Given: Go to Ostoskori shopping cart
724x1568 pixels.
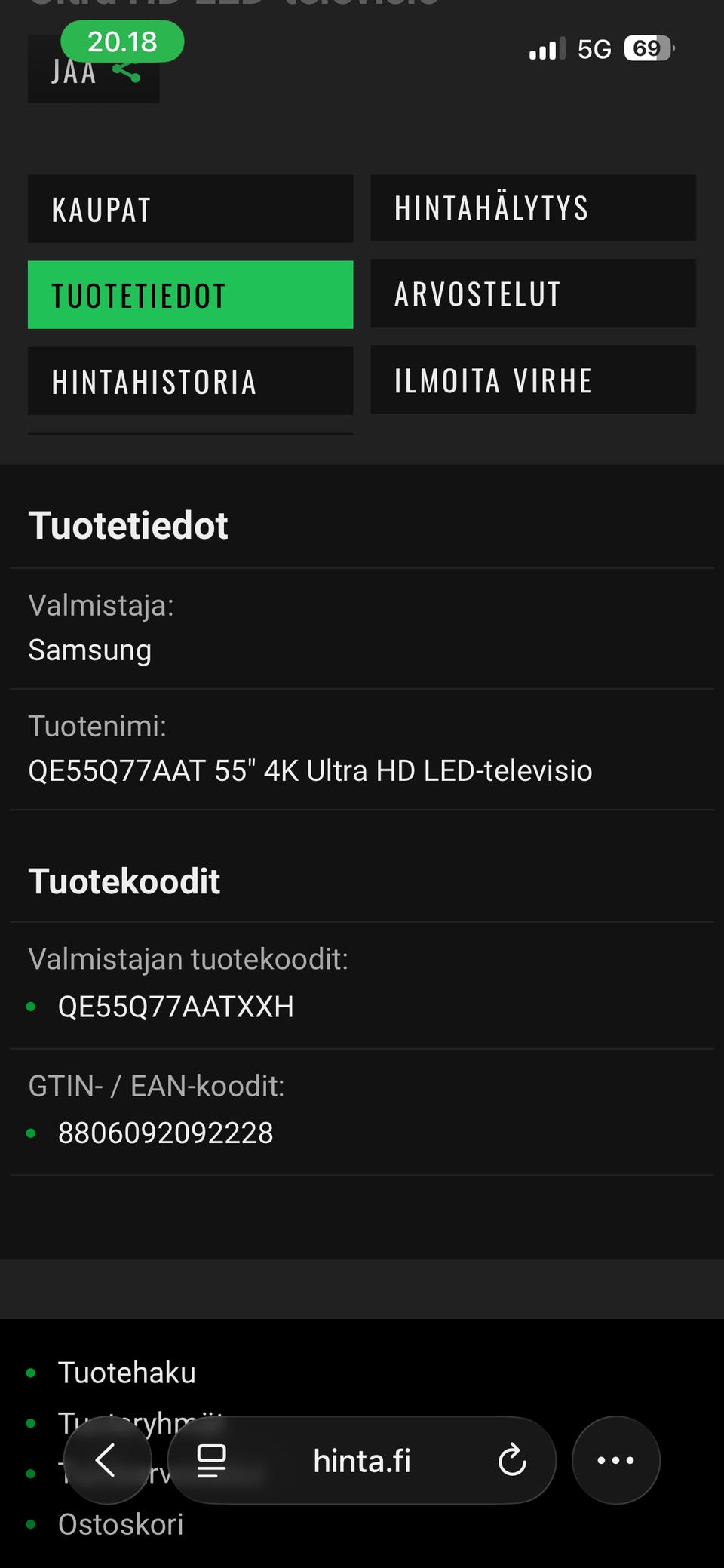Looking at the screenshot, I should pyautogui.click(x=121, y=1524).
